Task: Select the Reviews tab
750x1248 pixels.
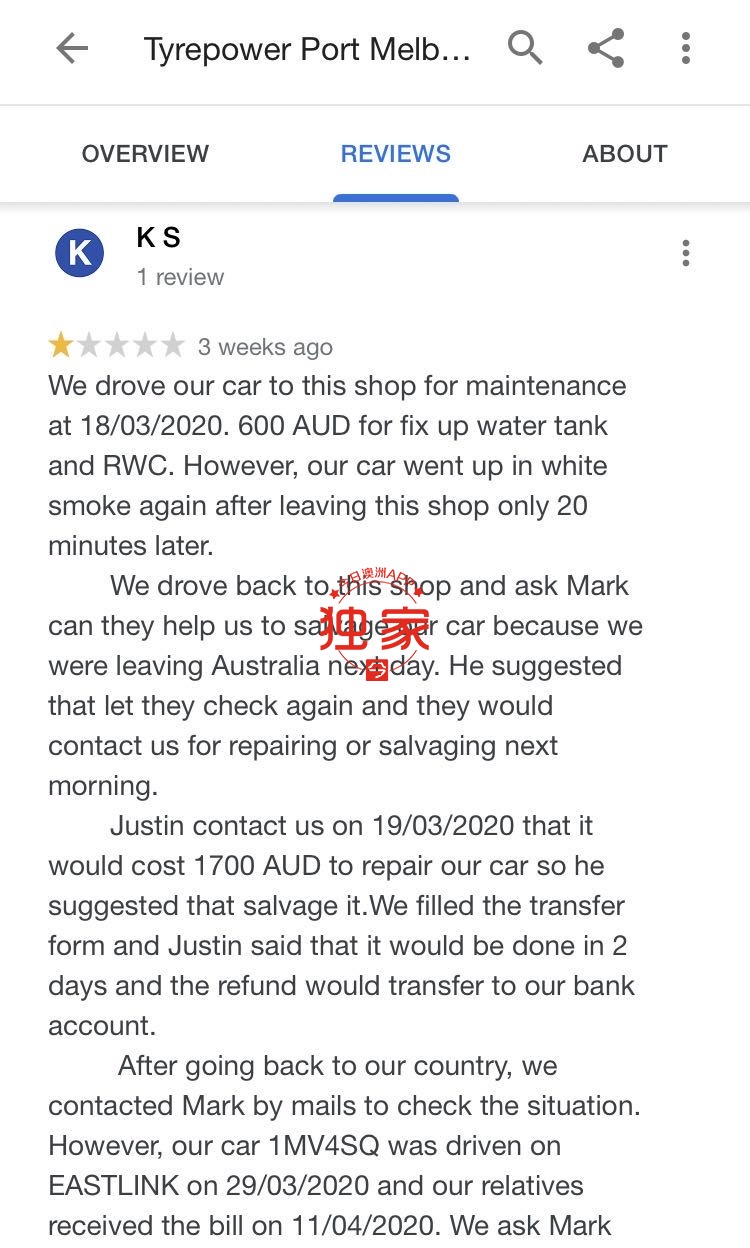Action: point(396,154)
